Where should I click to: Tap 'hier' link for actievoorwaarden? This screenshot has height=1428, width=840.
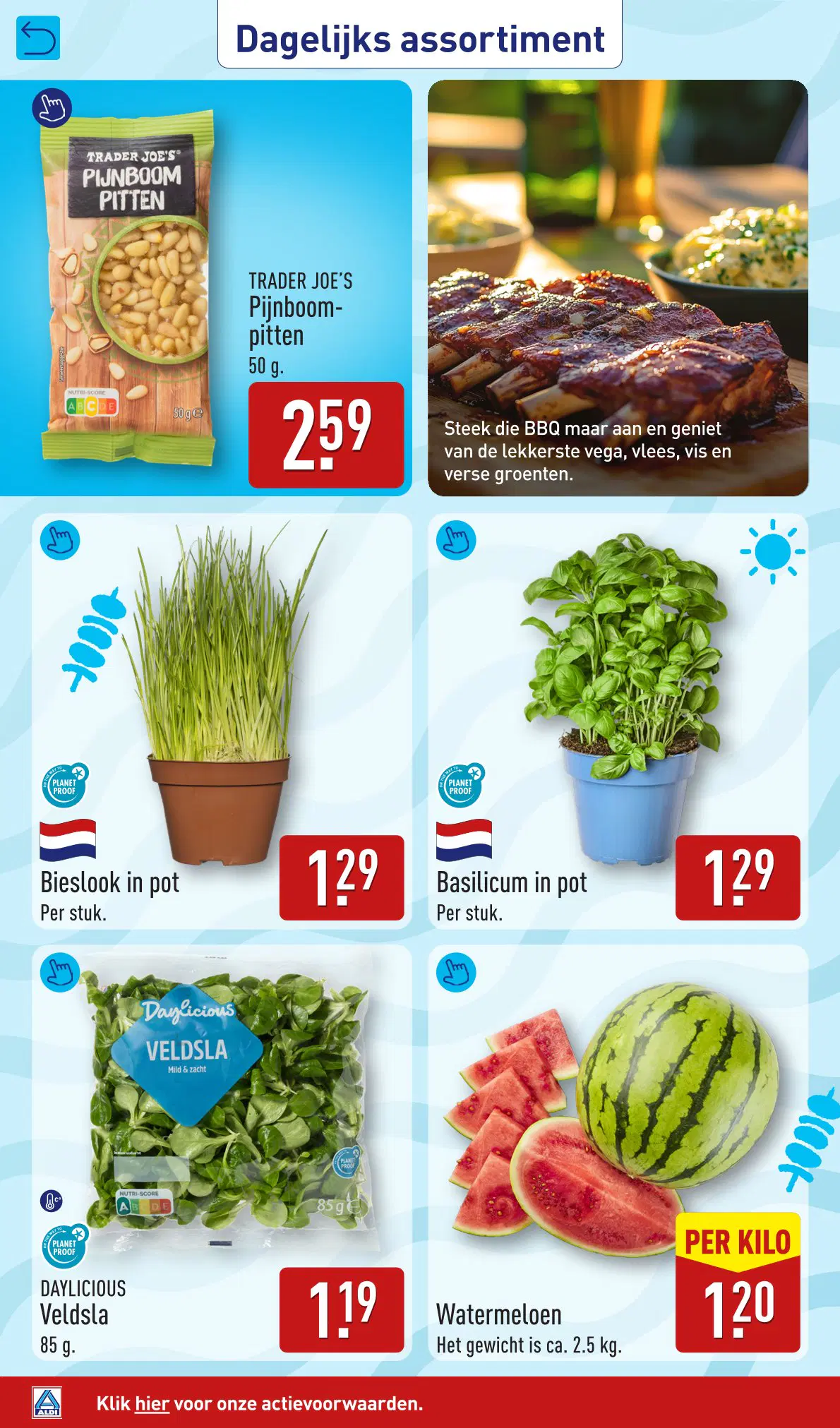(152, 1403)
